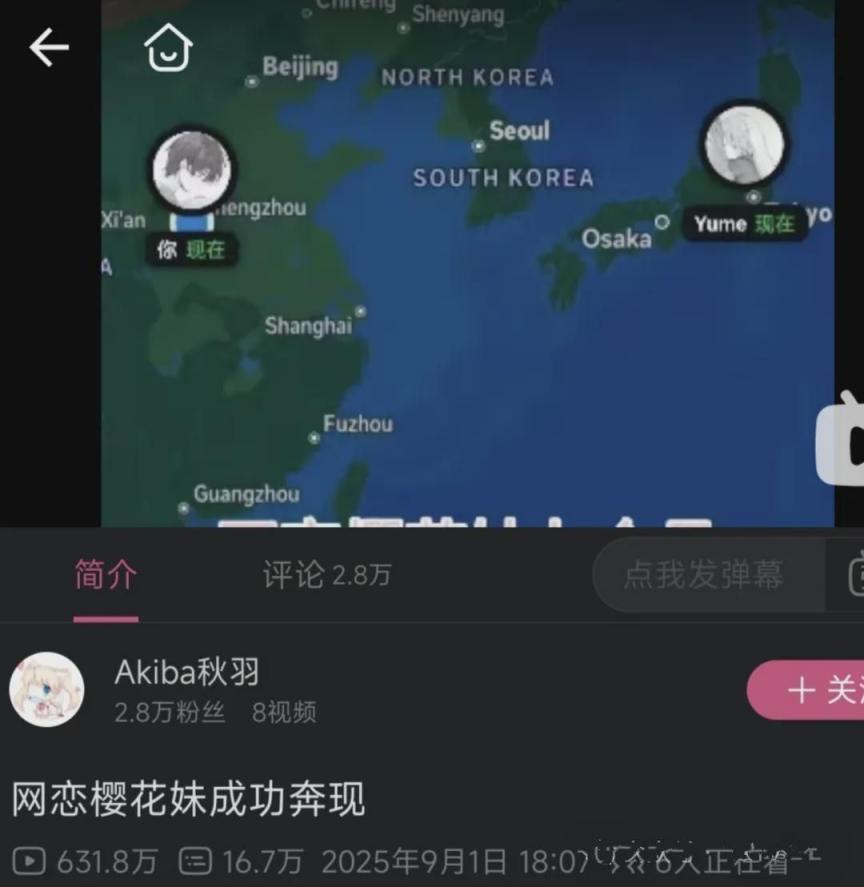Switch to the 简介 tab
The image size is (864, 887).
click(105, 575)
